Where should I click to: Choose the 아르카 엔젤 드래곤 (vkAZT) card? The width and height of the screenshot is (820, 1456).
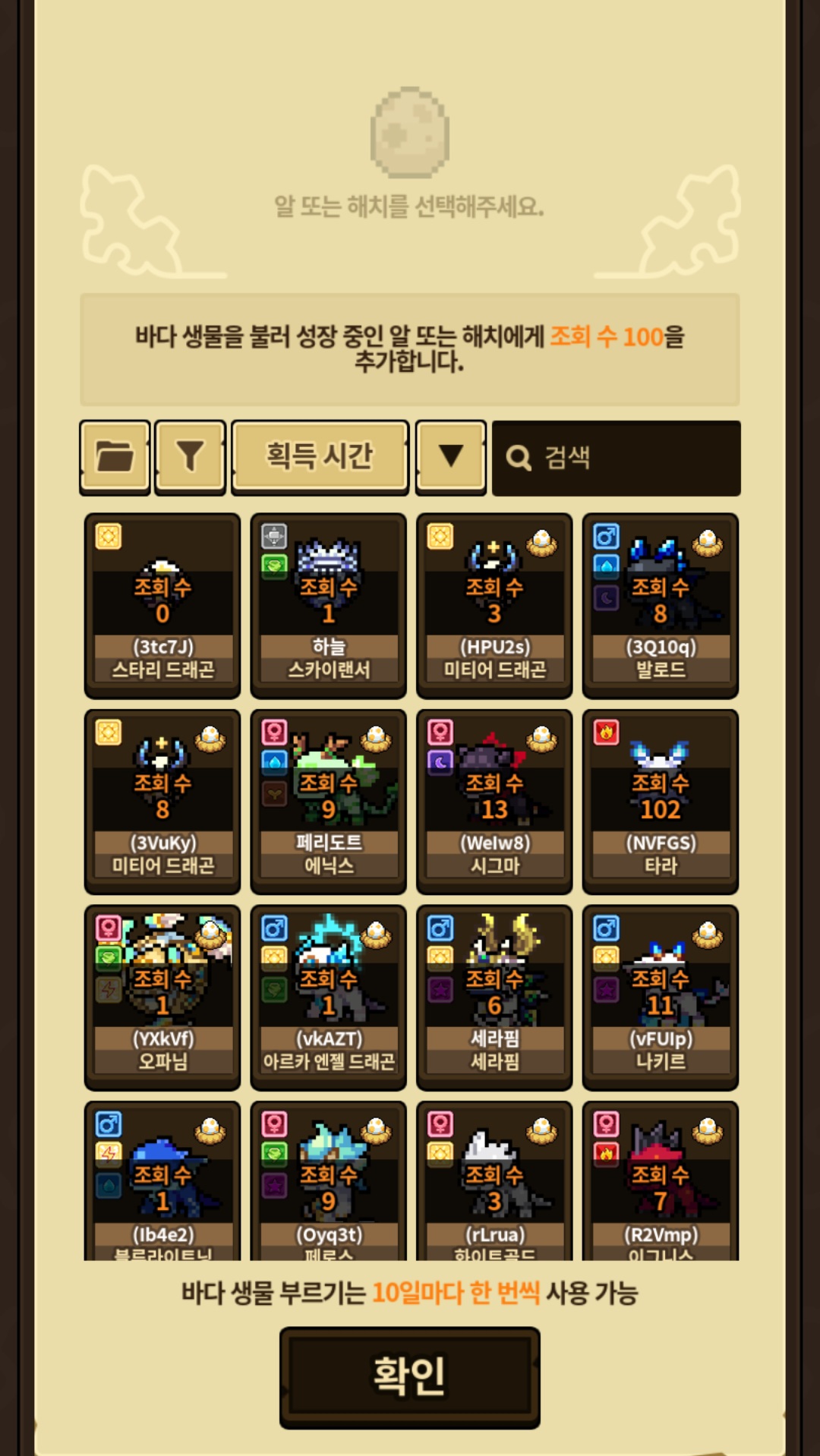pos(328,997)
